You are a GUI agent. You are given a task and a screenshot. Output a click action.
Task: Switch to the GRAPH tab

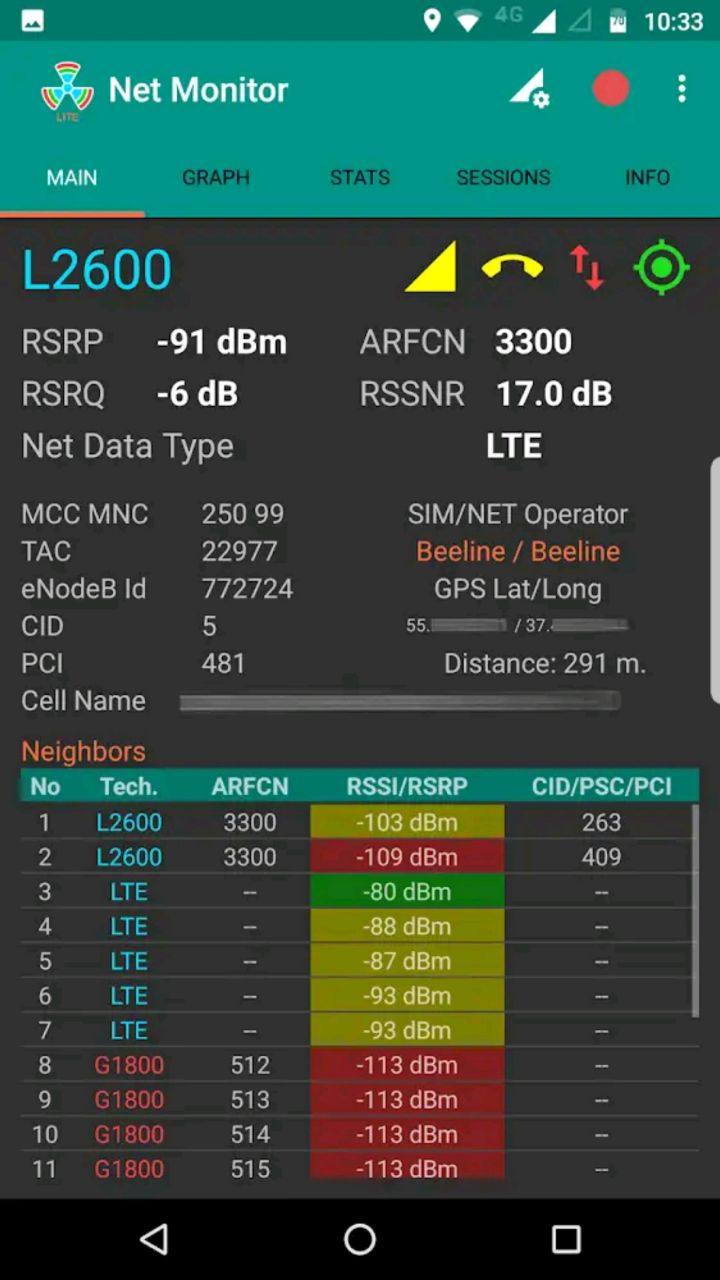(x=216, y=178)
